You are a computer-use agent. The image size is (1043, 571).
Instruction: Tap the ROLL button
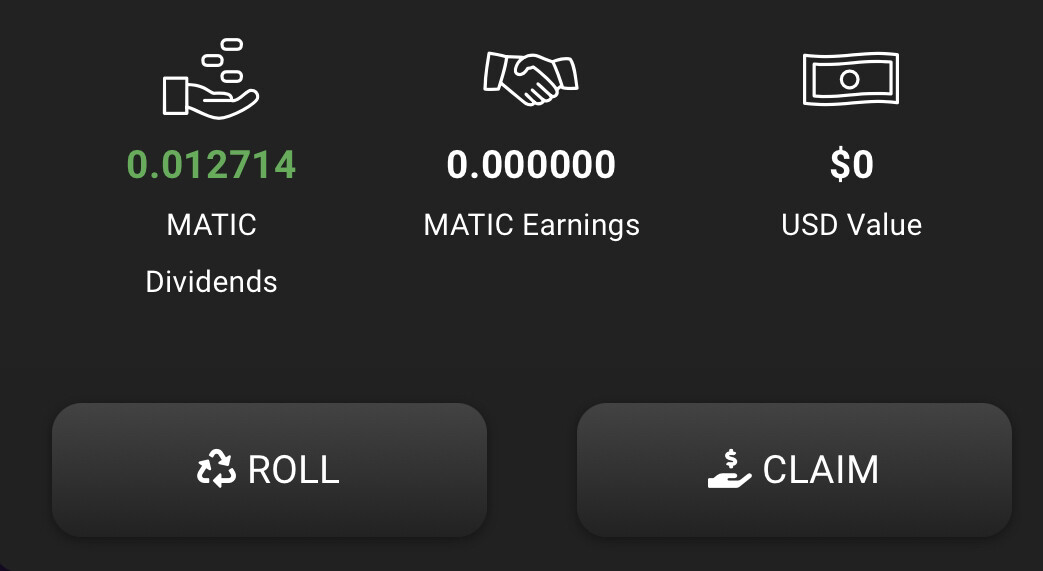point(269,469)
